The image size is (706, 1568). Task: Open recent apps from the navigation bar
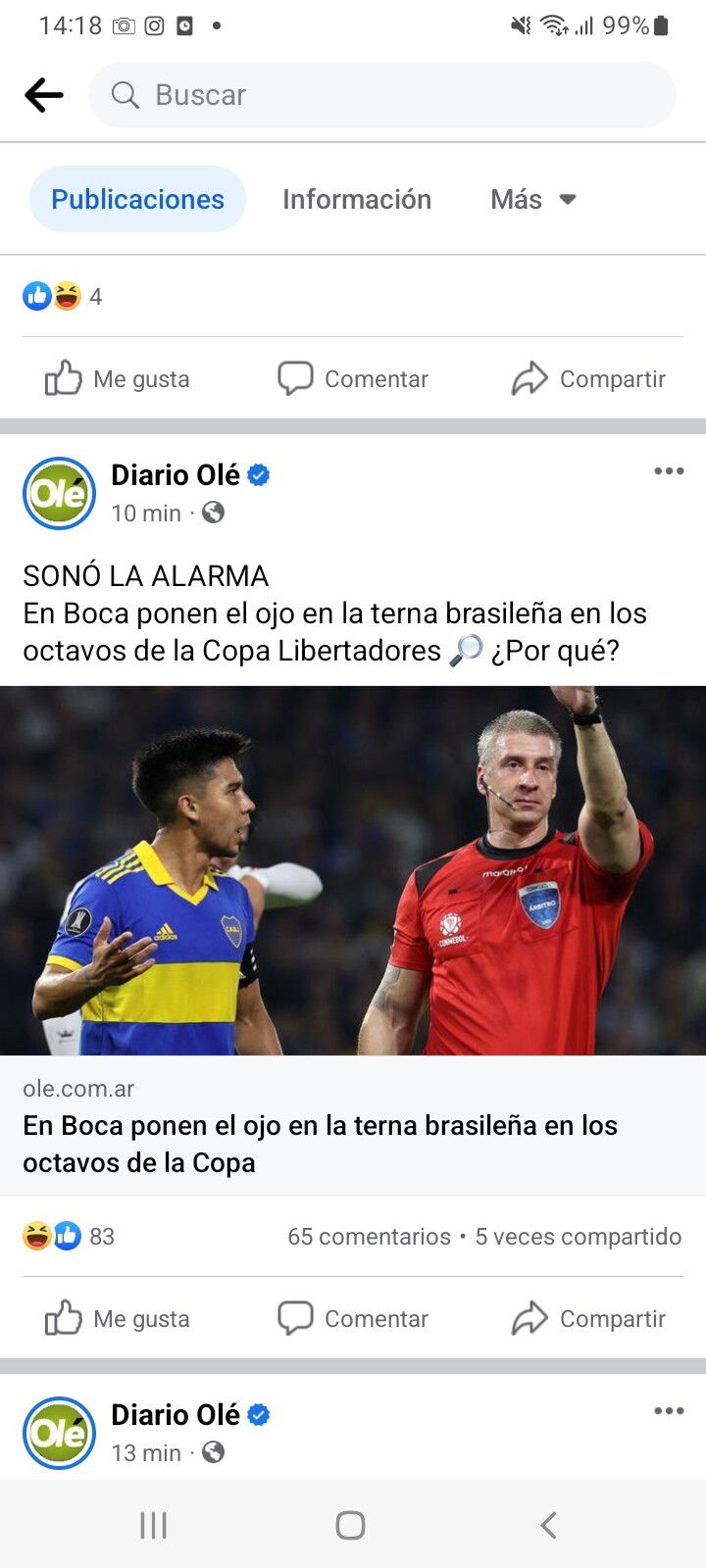point(153,1525)
